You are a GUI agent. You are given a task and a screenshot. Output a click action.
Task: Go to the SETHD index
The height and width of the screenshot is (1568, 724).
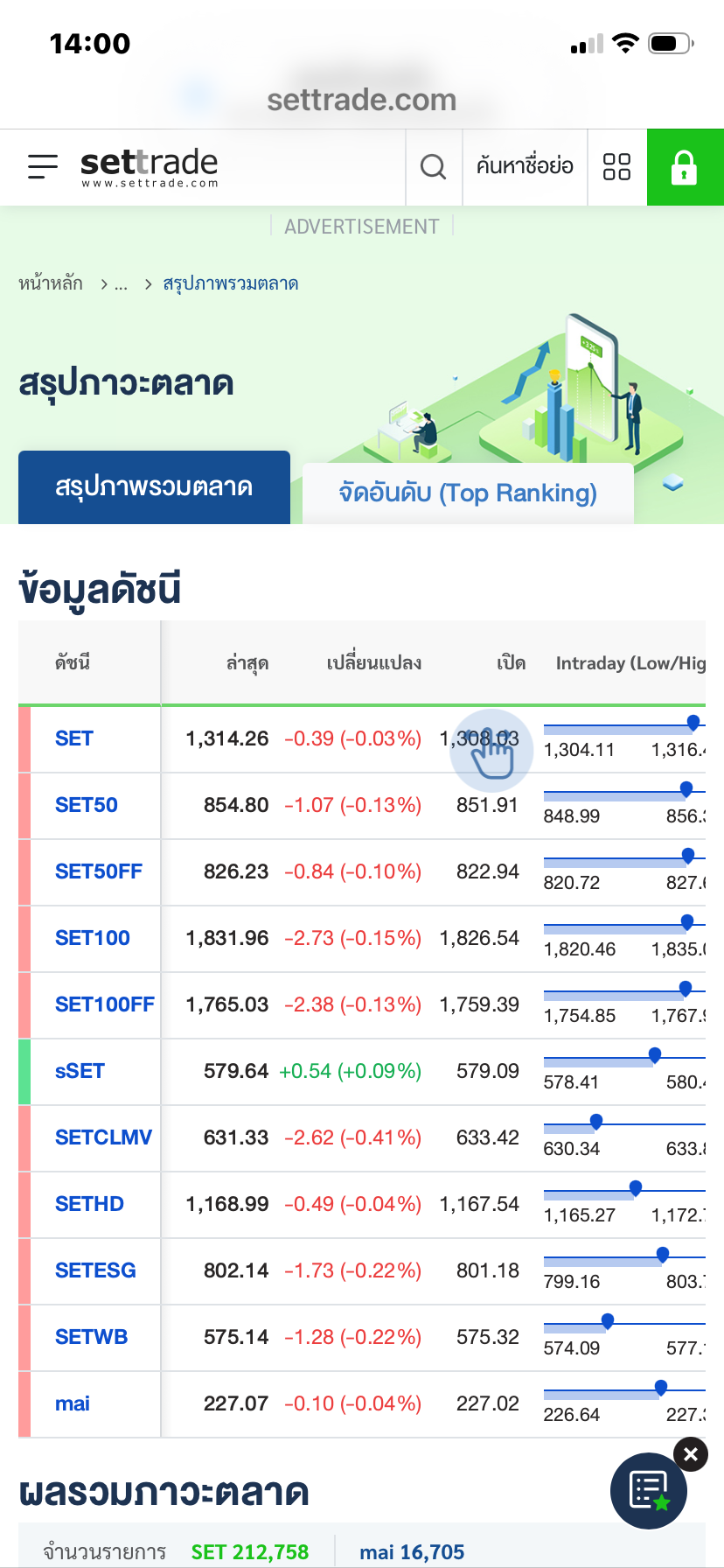[89, 1204]
